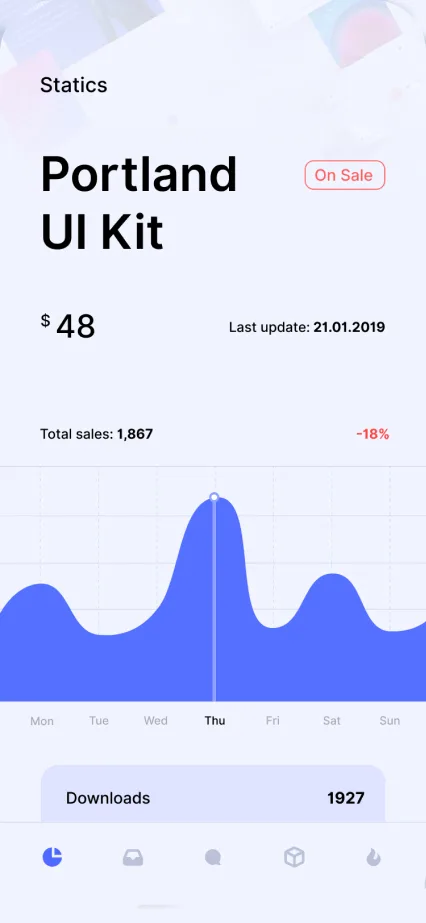This screenshot has width=426, height=923.
Task: Open the Downloads card
Action: point(213,793)
